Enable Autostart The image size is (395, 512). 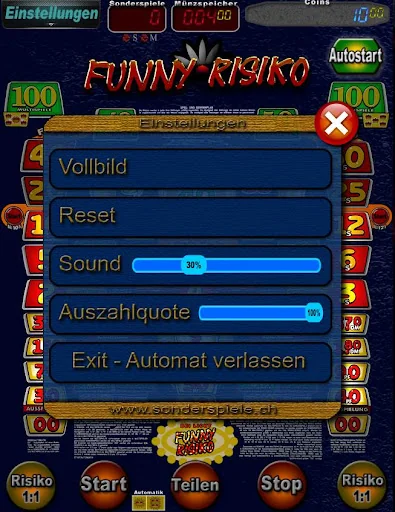pyautogui.click(x=355, y=55)
